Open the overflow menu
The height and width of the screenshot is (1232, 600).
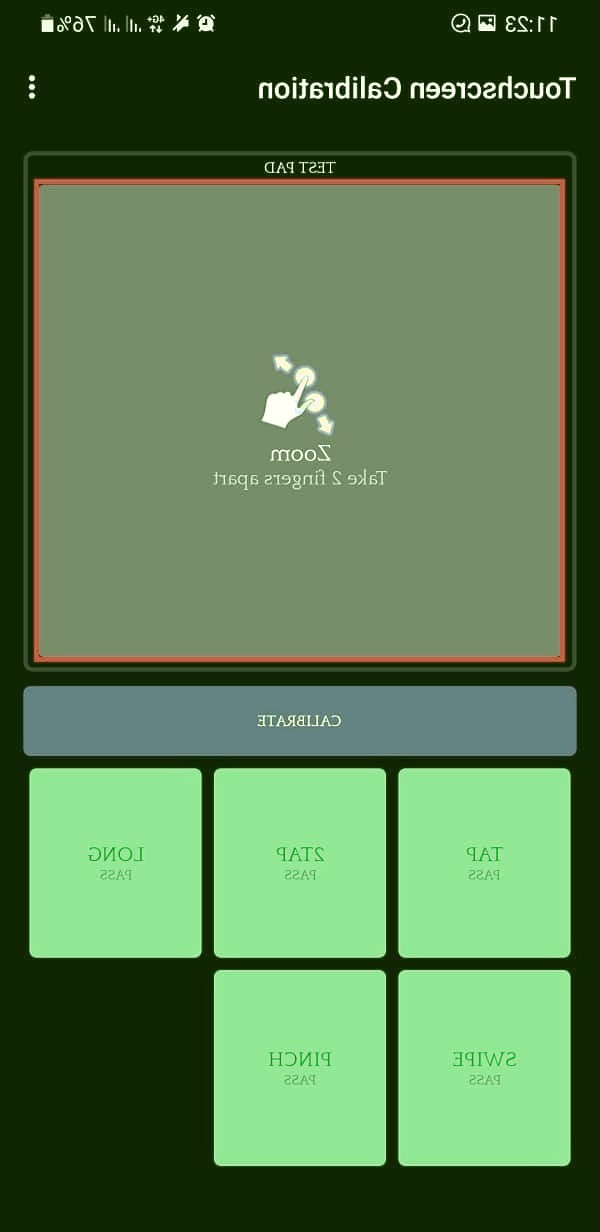click(x=32, y=87)
